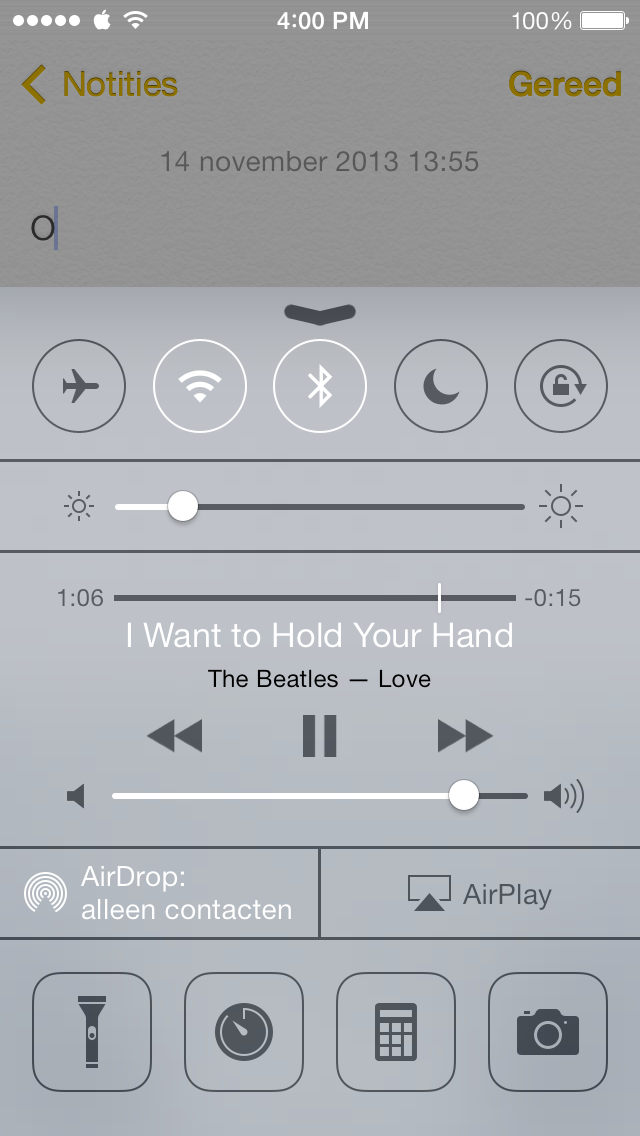Tap Gereed to finish the note
The height and width of the screenshot is (1136, 640).
[x=565, y=84]
